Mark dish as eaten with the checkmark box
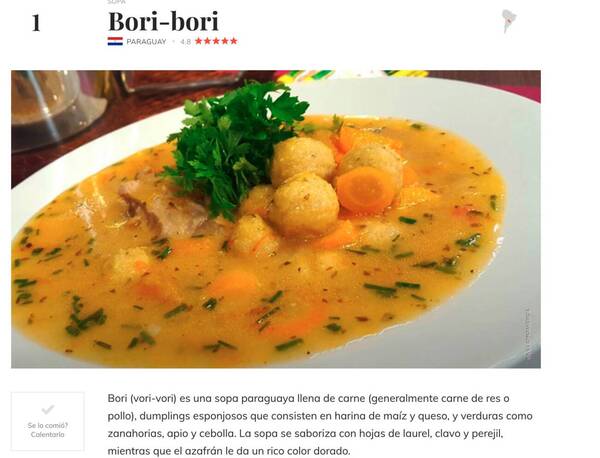Screen dimensions: 600x458 (x=47, y=420)
